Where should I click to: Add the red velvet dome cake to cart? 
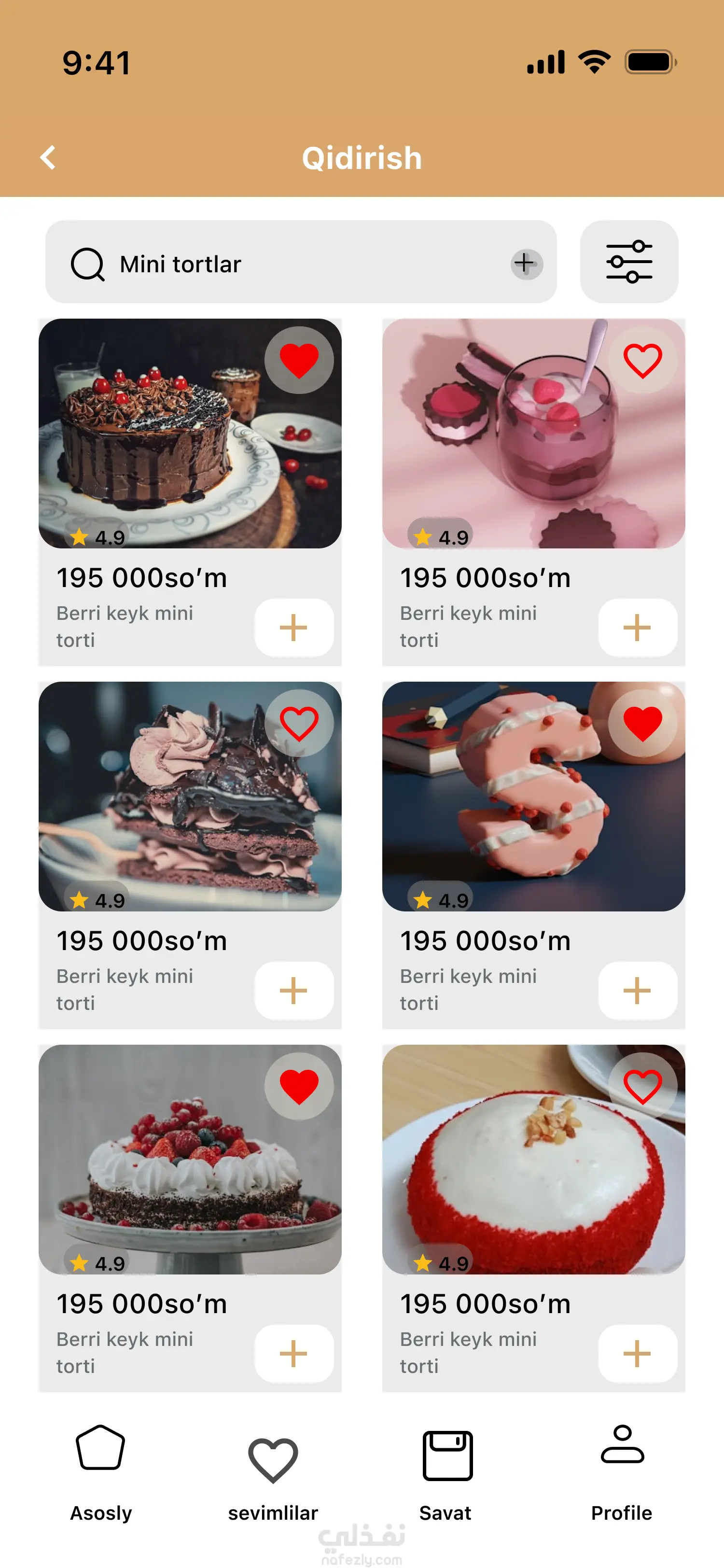coord(637,1354)
